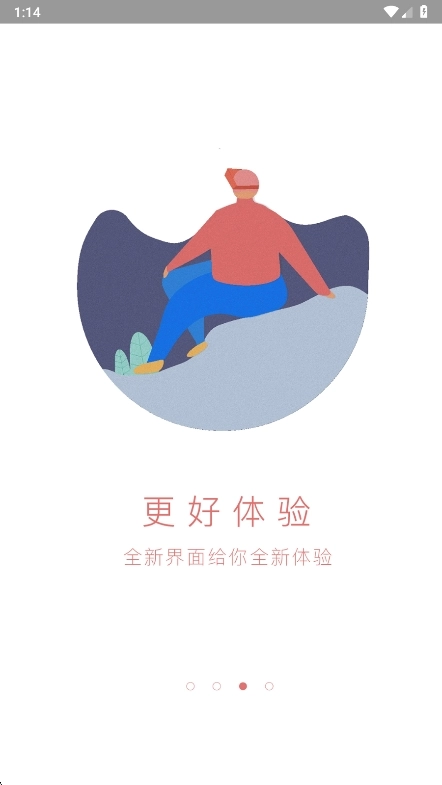
Task: Go to the fourth page indicator dot
Action: point(269,686)
